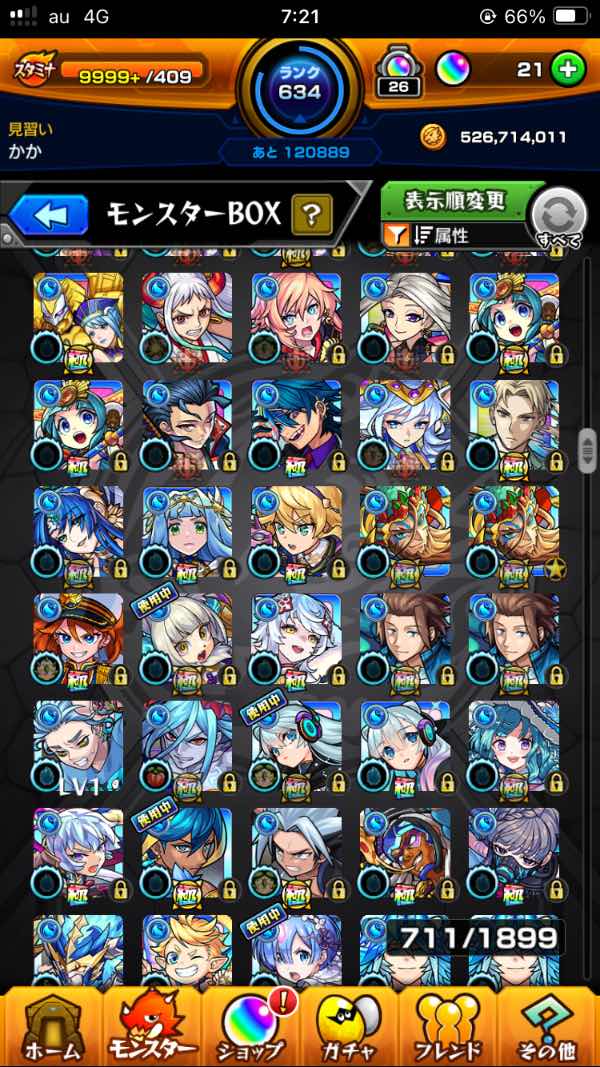Viewport: 600px width, 1067px height.
Task: Open the Monster BOX help question mark
Action: tap(312, 214)
